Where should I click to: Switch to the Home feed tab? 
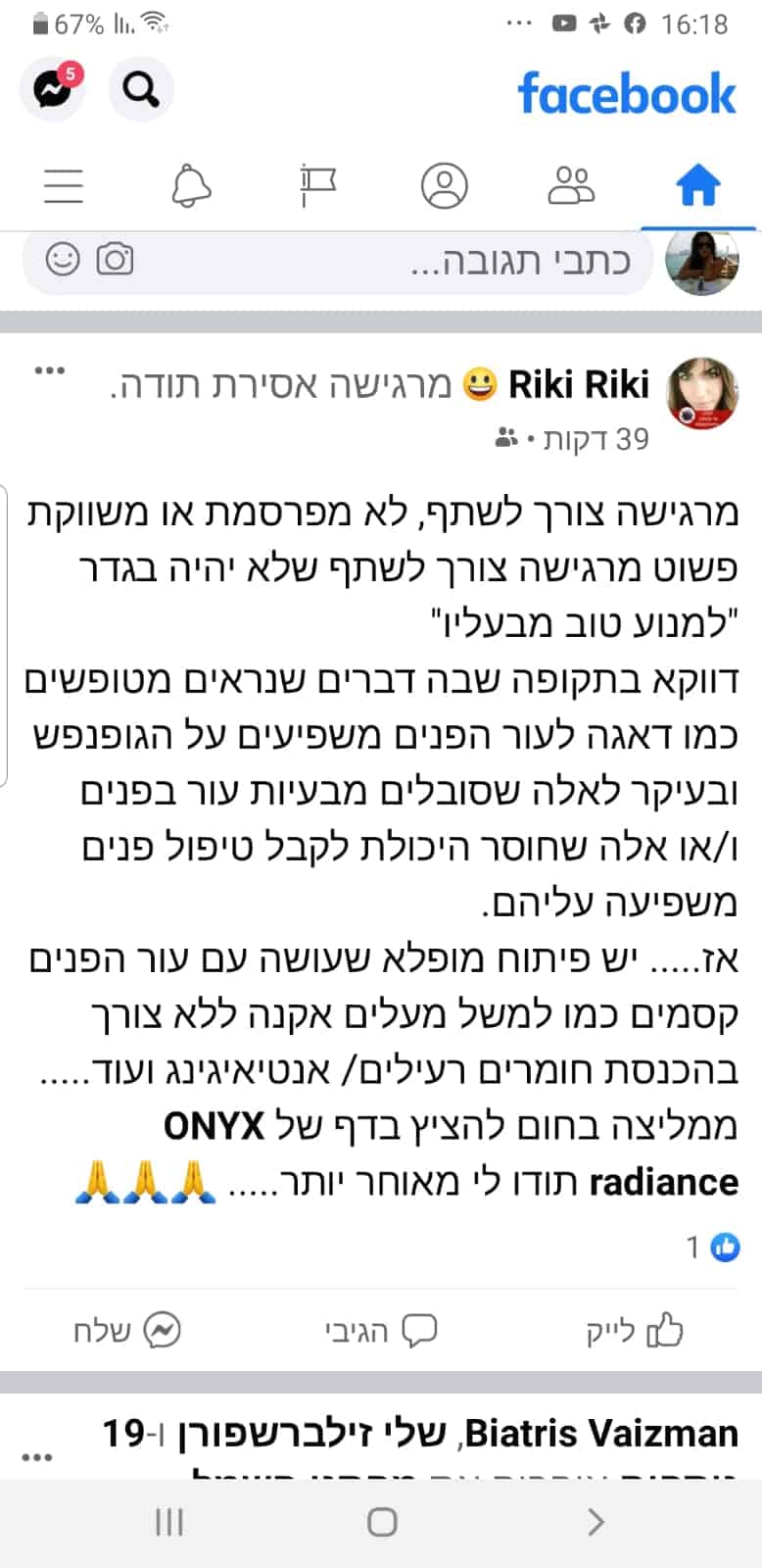click(698, 185)
